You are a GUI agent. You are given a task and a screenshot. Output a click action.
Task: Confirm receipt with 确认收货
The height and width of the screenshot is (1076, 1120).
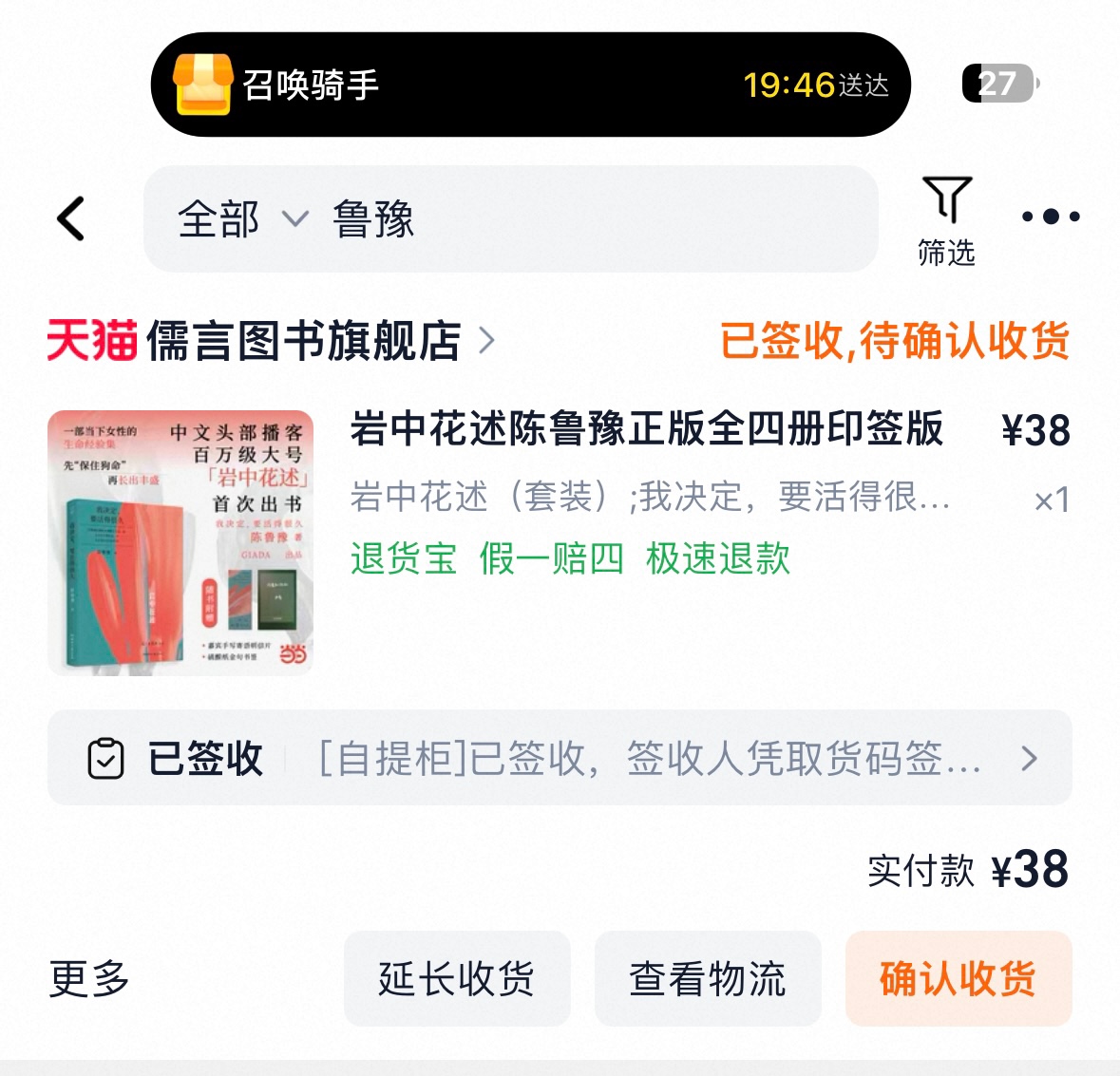[x=958, y=978]
